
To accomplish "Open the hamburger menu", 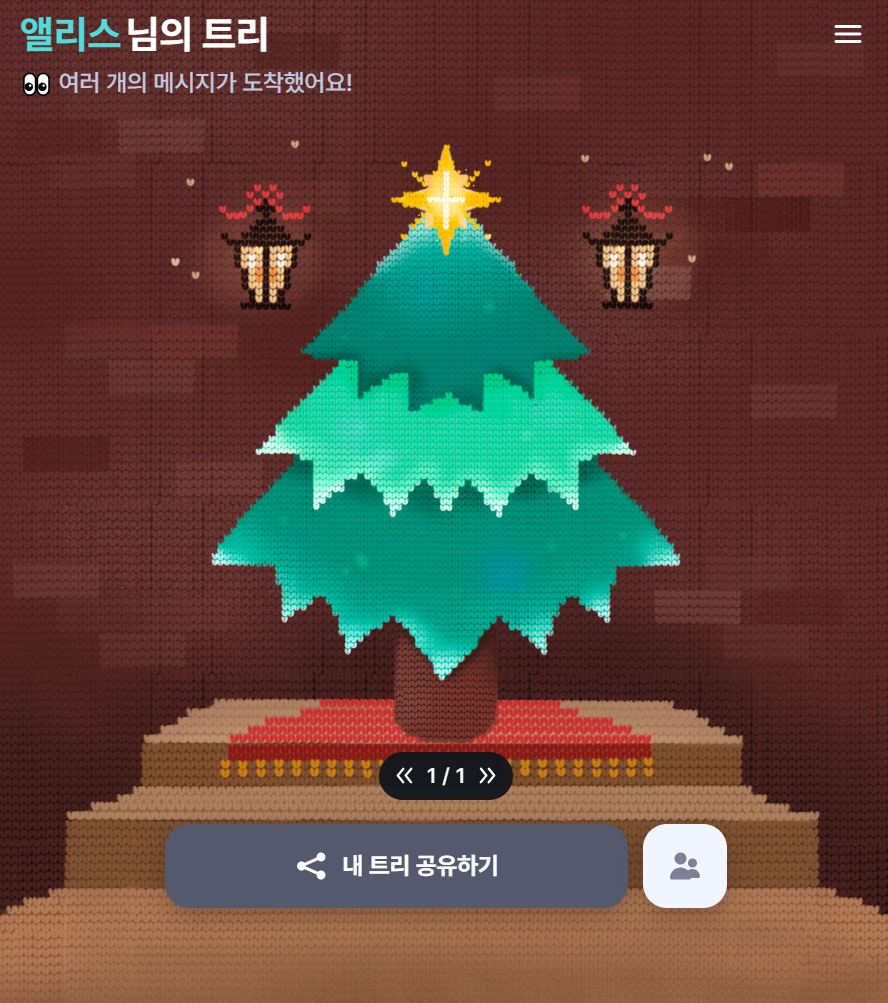I will (847, 34).
